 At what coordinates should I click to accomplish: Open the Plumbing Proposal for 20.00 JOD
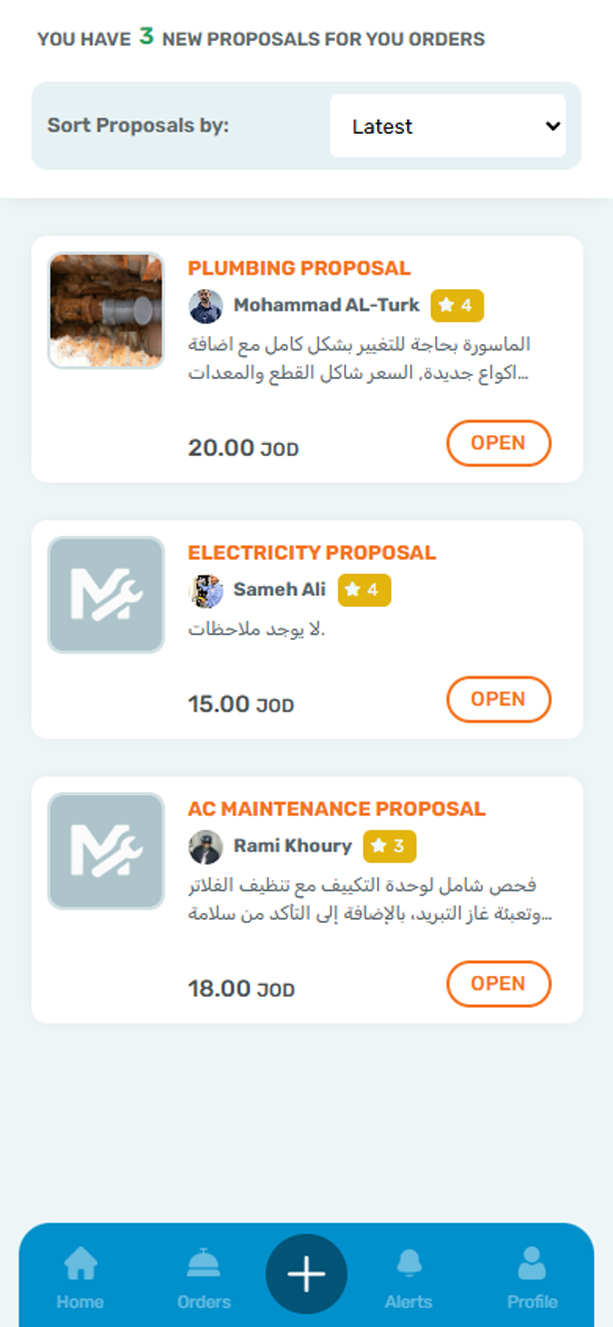tap(498, 443)
